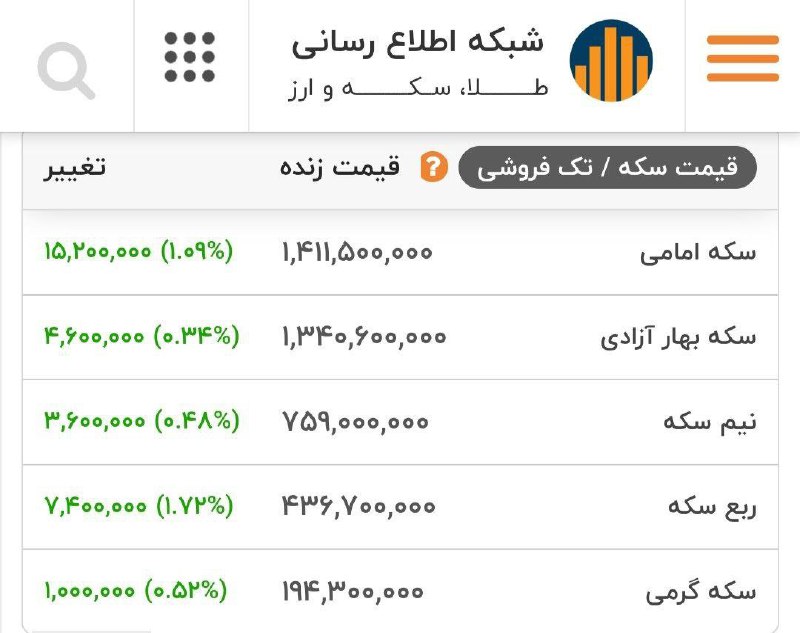Open the orange hamburger menu
The width and height of the screenshot is (800, 633).
(742, 59)
